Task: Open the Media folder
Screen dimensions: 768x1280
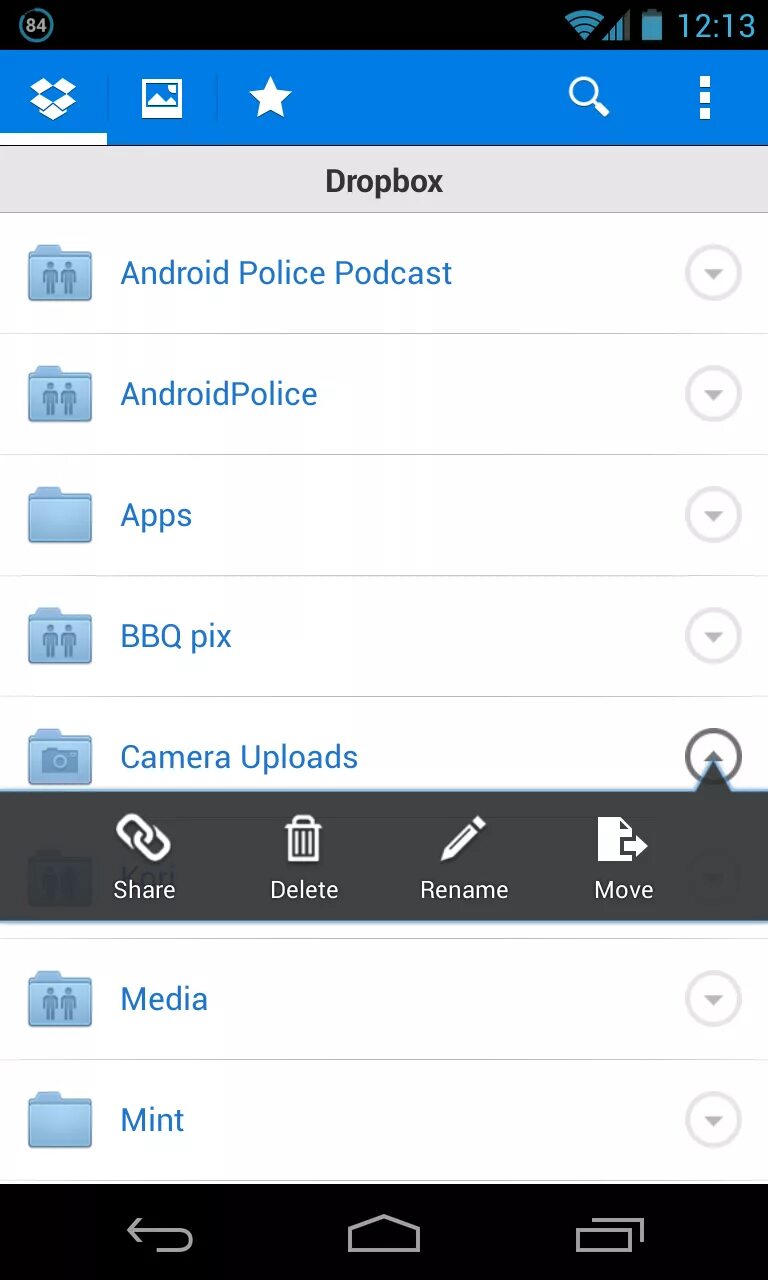Action: (164, 999)
